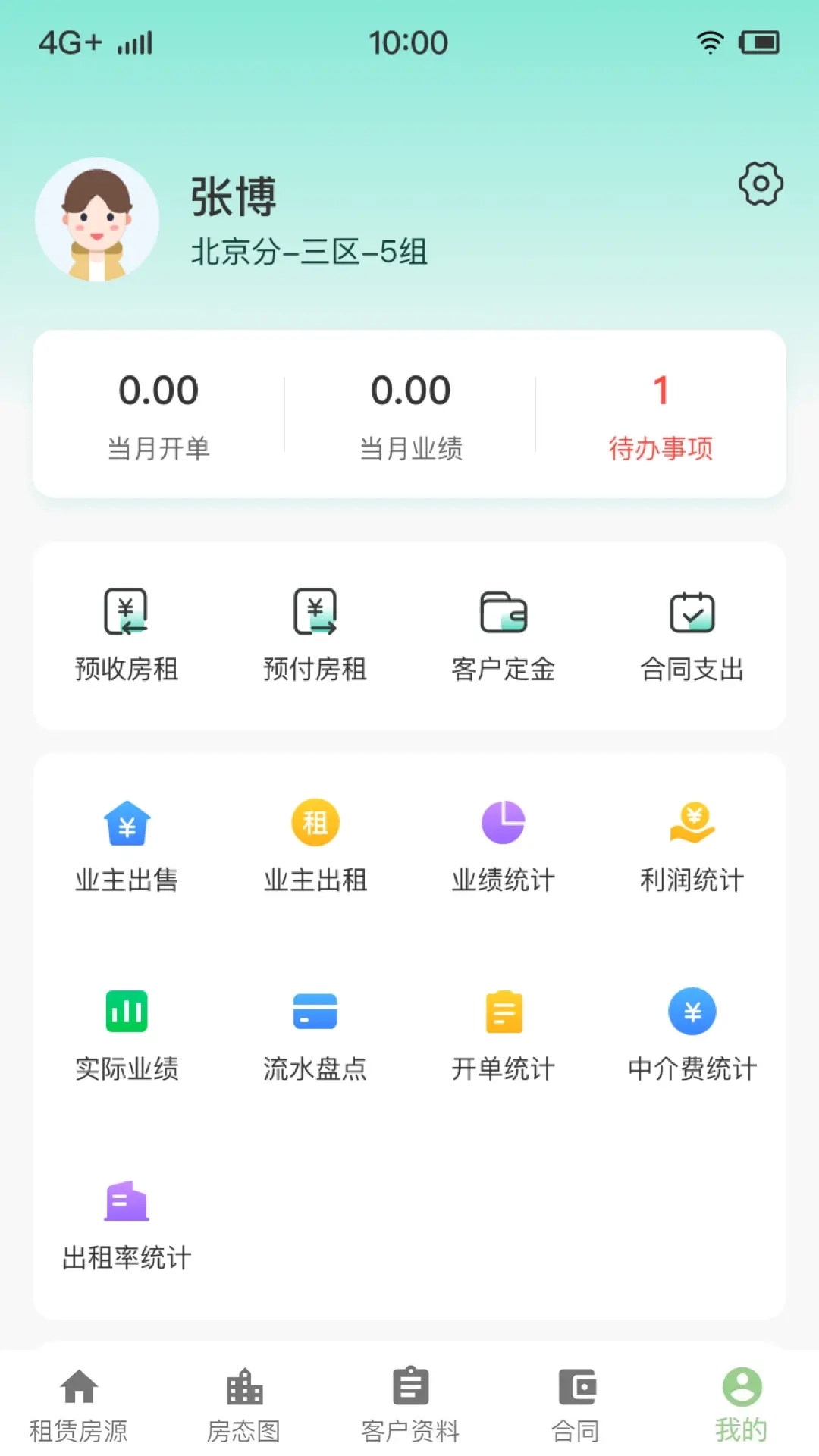Switch to 客户资料 customer info tab
819x1456 pixels.
[409, 1403]
